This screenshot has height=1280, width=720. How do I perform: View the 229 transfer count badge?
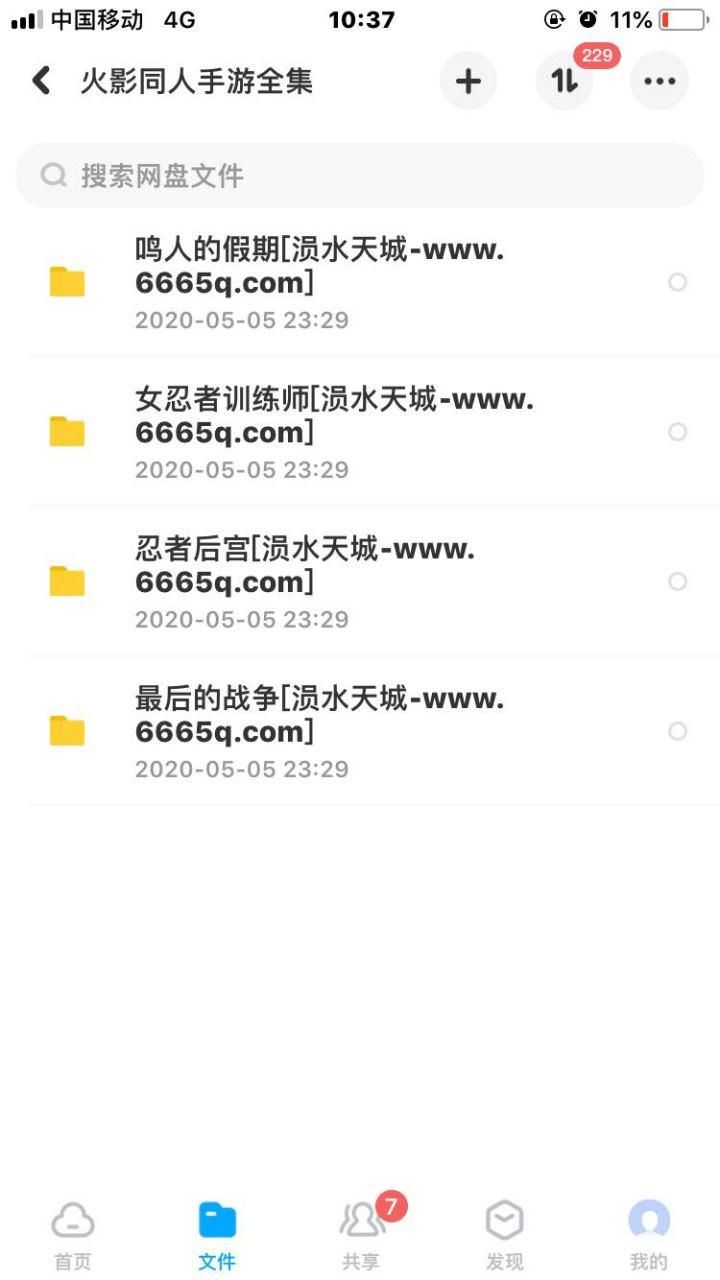(596, 57)
